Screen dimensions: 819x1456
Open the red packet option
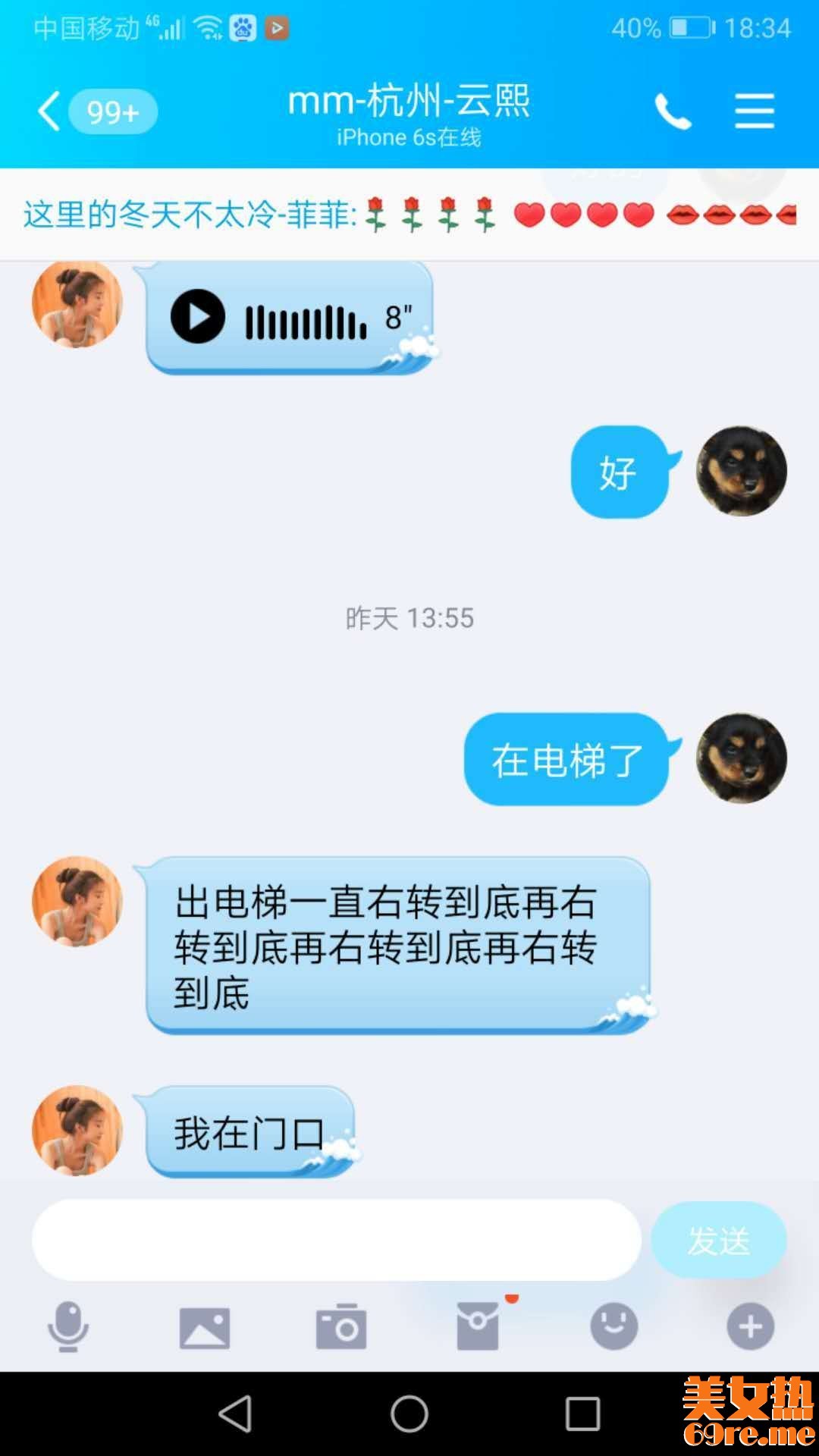[x=478, y=1327]
